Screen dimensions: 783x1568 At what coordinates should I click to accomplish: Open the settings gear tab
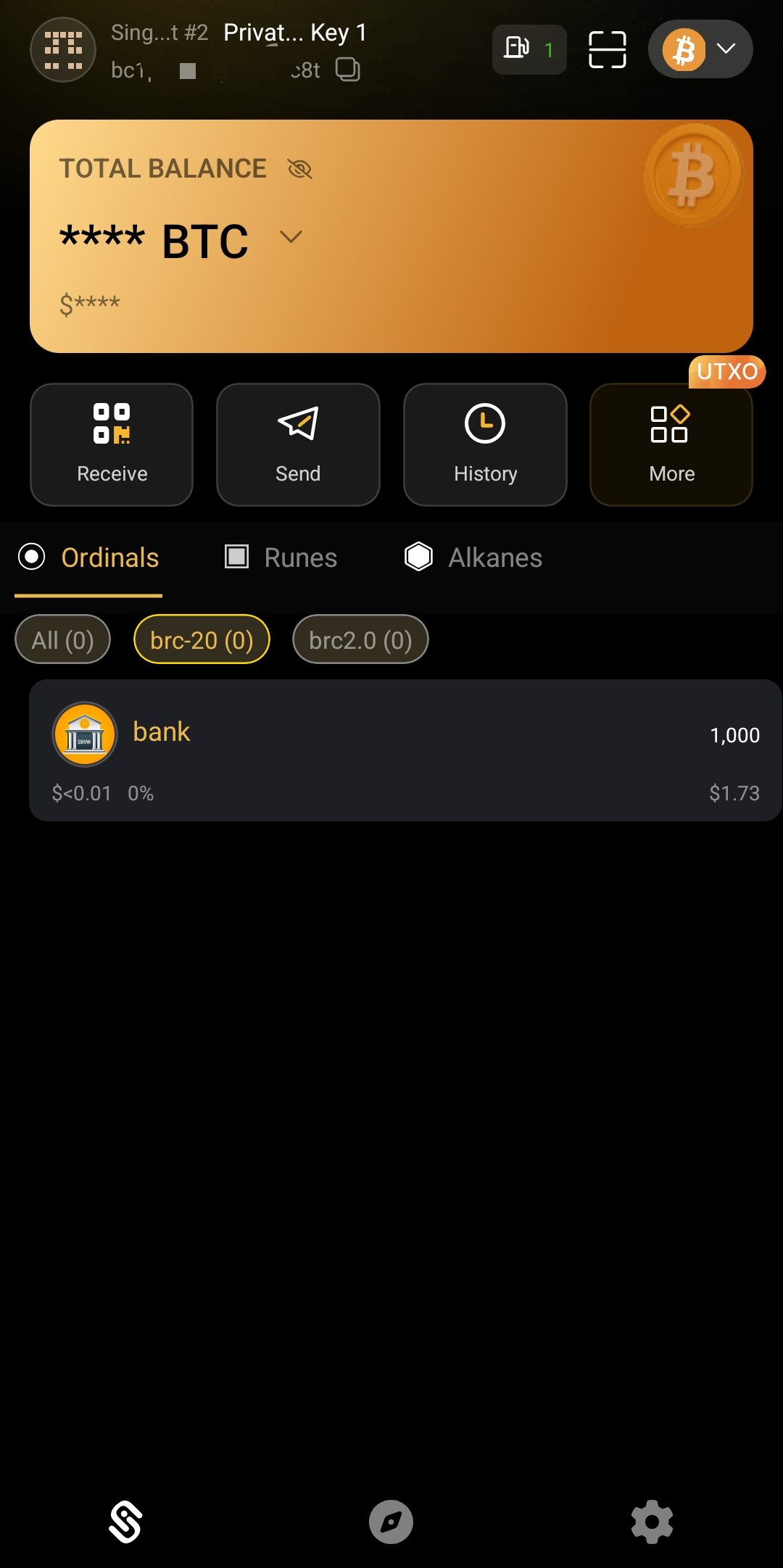click(x=652, y=1522)
